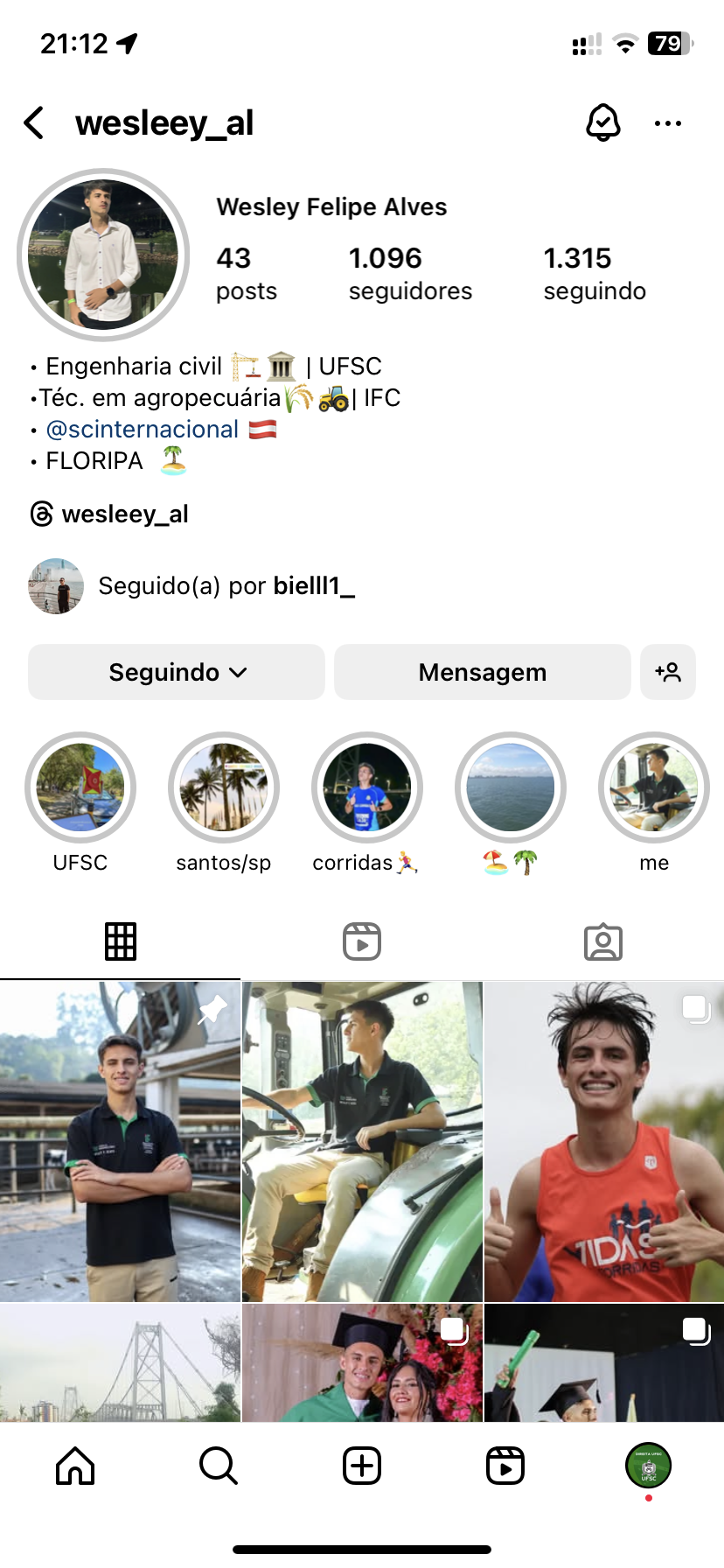Create a new post
This screenshot has width=724, height=1568.
(x=362, y=1466)
